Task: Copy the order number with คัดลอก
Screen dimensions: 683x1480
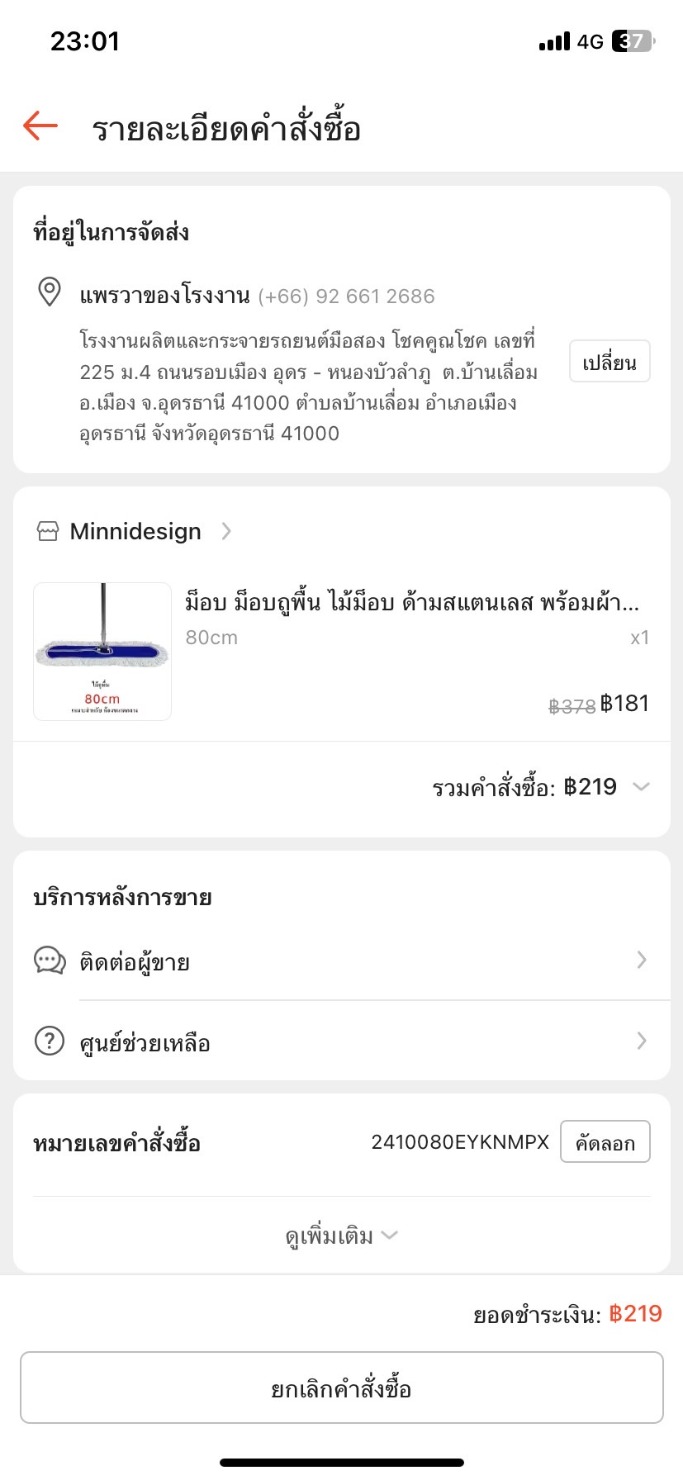Action: (605, 1142)
